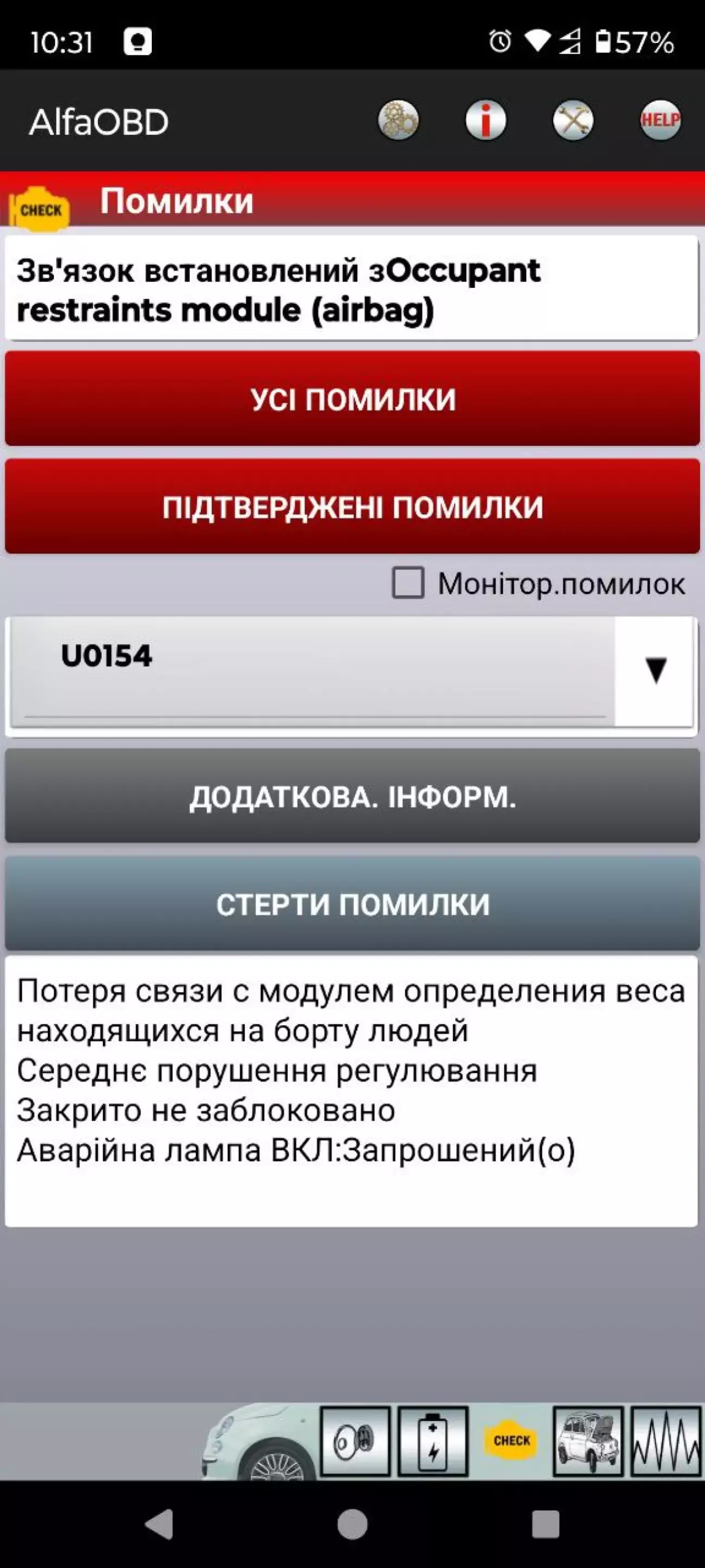Screen dimensions: 705x1568
Task: Open the crossed tools icon
Action: tap(573, 120)
